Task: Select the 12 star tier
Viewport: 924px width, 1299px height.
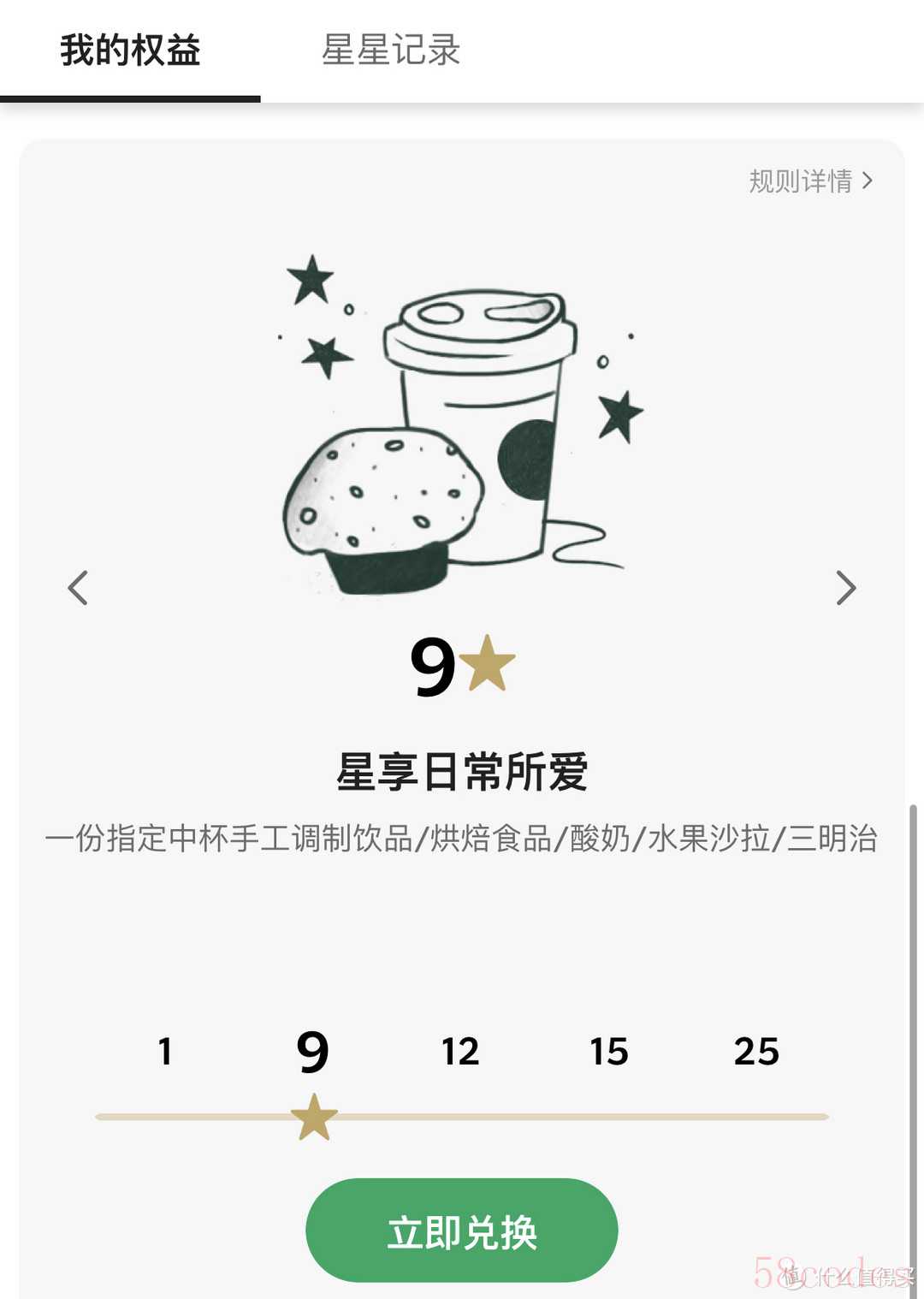Action: coord(460,1052)
